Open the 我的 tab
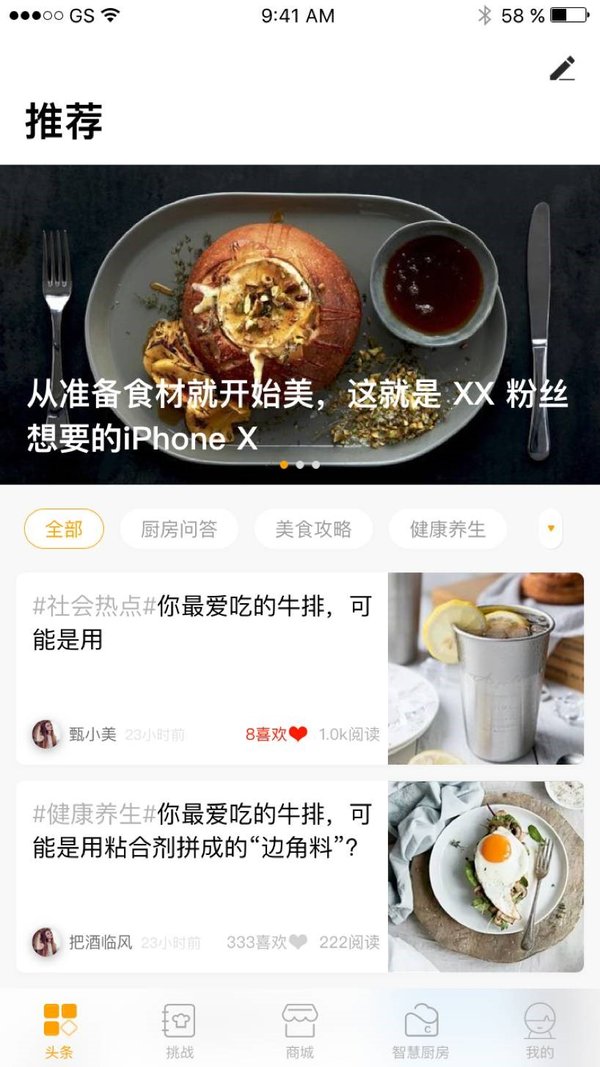 (x=540, y=1030)
